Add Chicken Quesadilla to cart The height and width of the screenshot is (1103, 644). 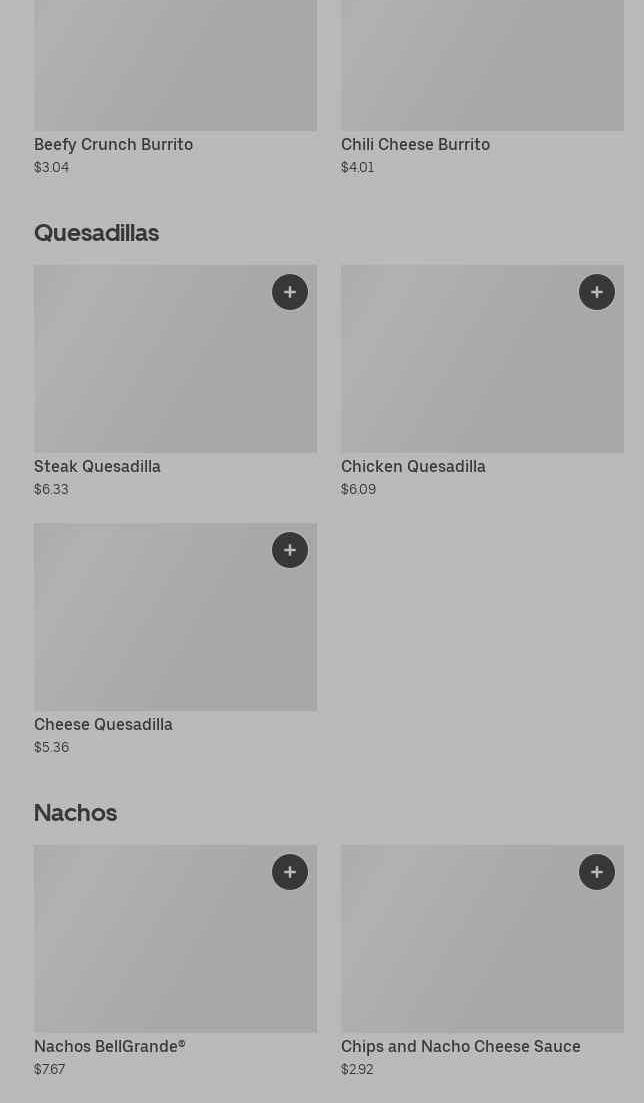point(597,292)
